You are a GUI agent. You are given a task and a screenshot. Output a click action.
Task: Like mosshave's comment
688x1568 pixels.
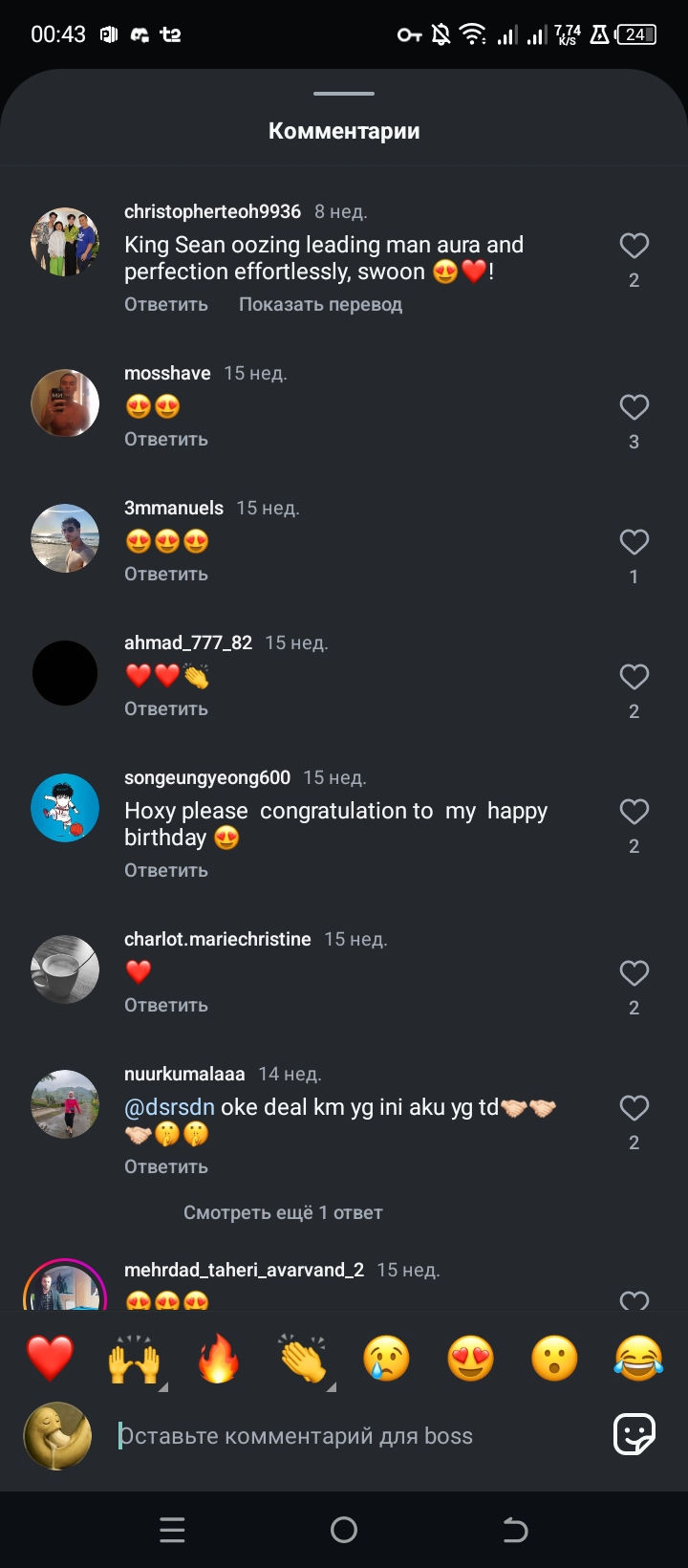point(634,408)
